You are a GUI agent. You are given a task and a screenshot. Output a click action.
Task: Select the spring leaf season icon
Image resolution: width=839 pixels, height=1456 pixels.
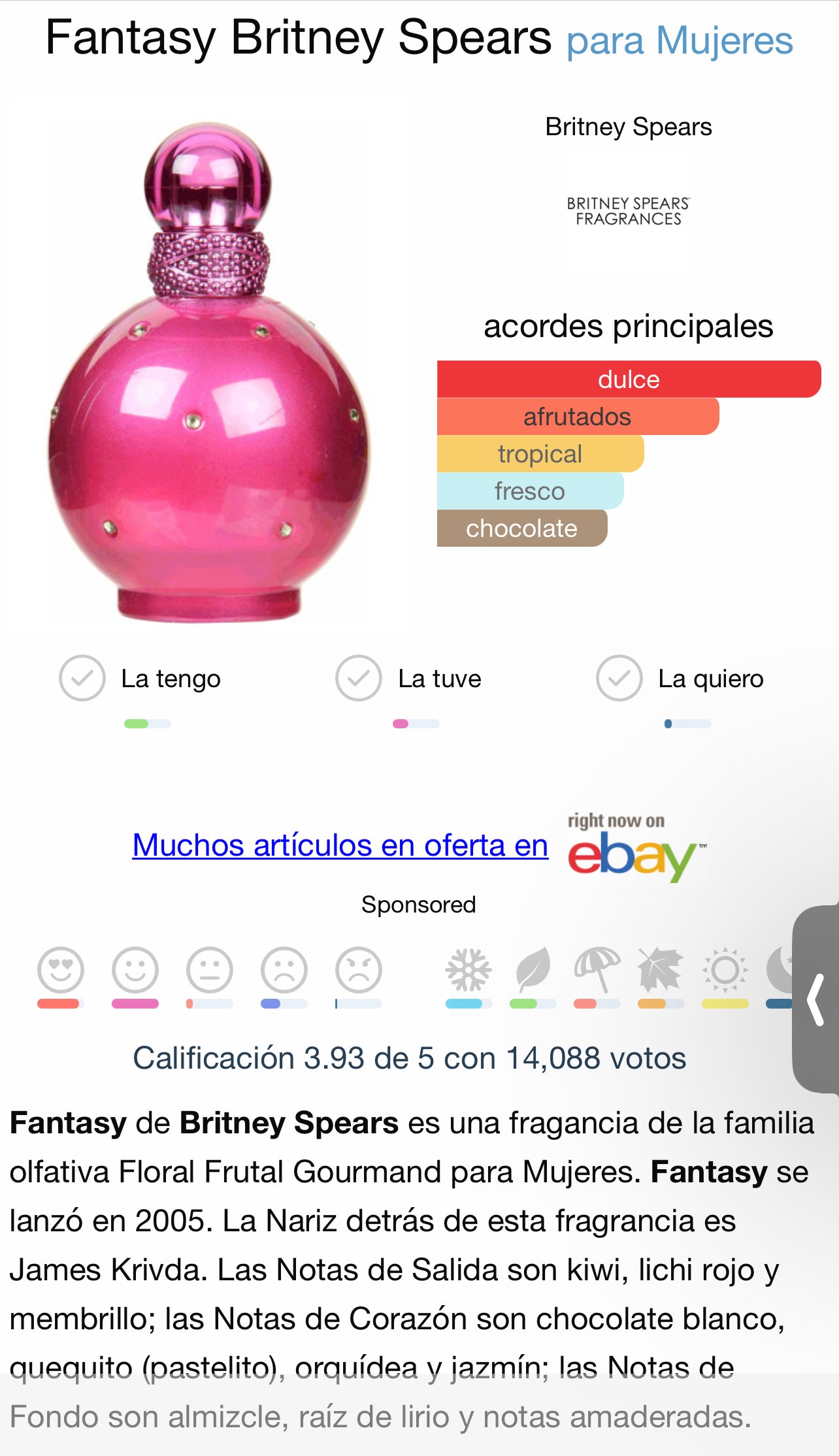(x=533, y=970)
